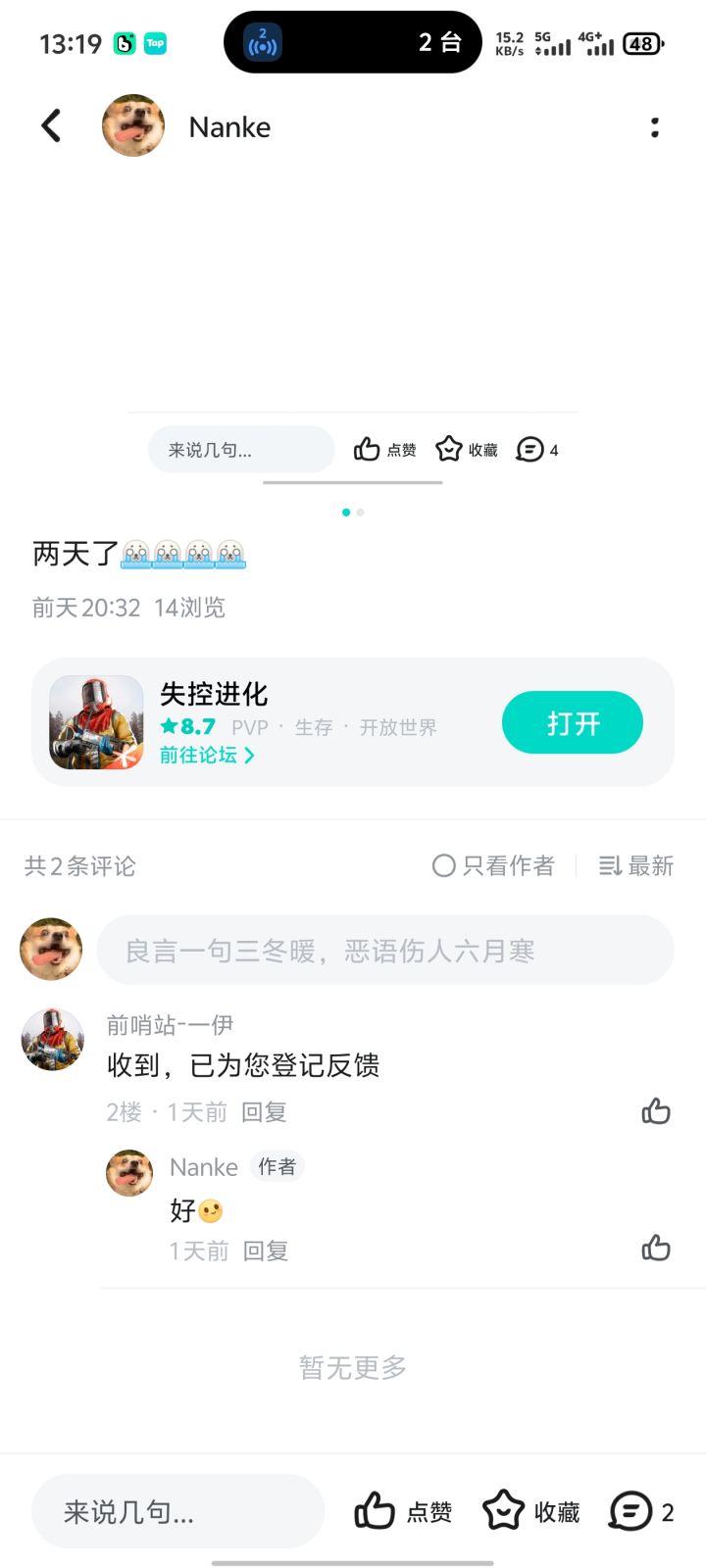
Task: Open the 作者 author badge next to Nanke
Action: 277,1166
